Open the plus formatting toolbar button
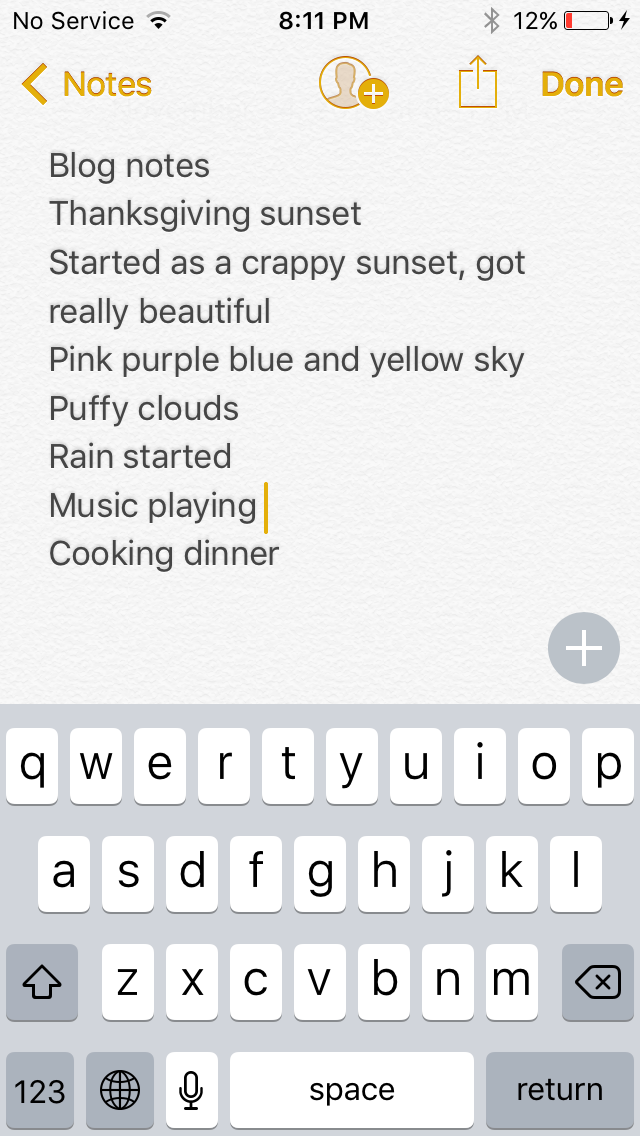This screenshot has width=640, height=1136. [584, 648]
